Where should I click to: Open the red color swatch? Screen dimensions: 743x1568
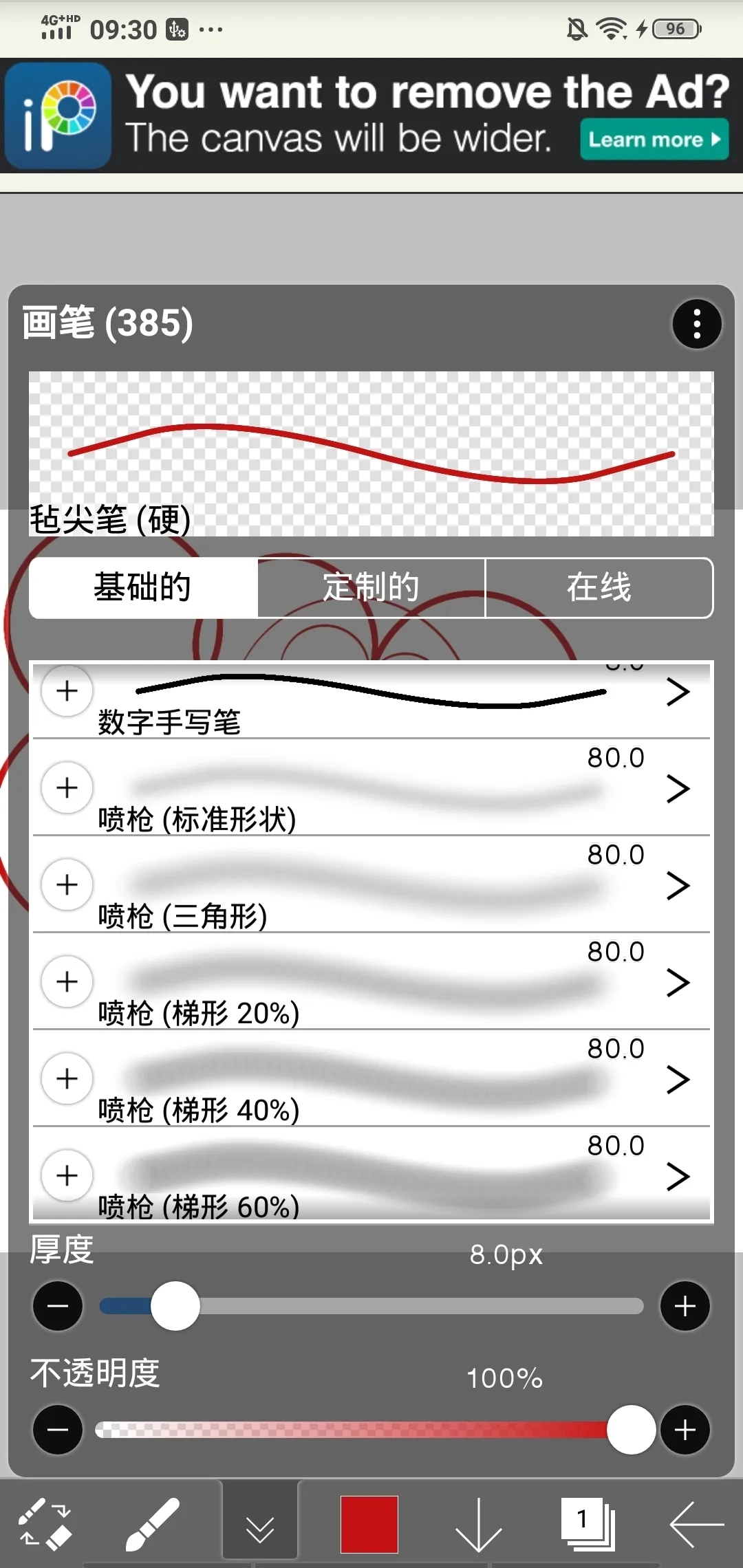369,1524
